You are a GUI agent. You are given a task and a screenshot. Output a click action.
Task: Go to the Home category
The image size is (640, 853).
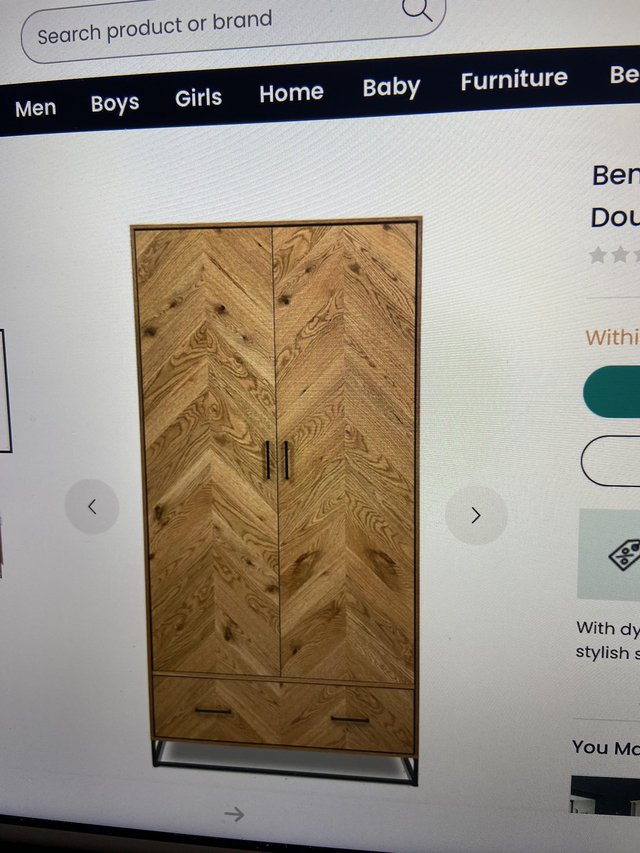click(291, 93)
